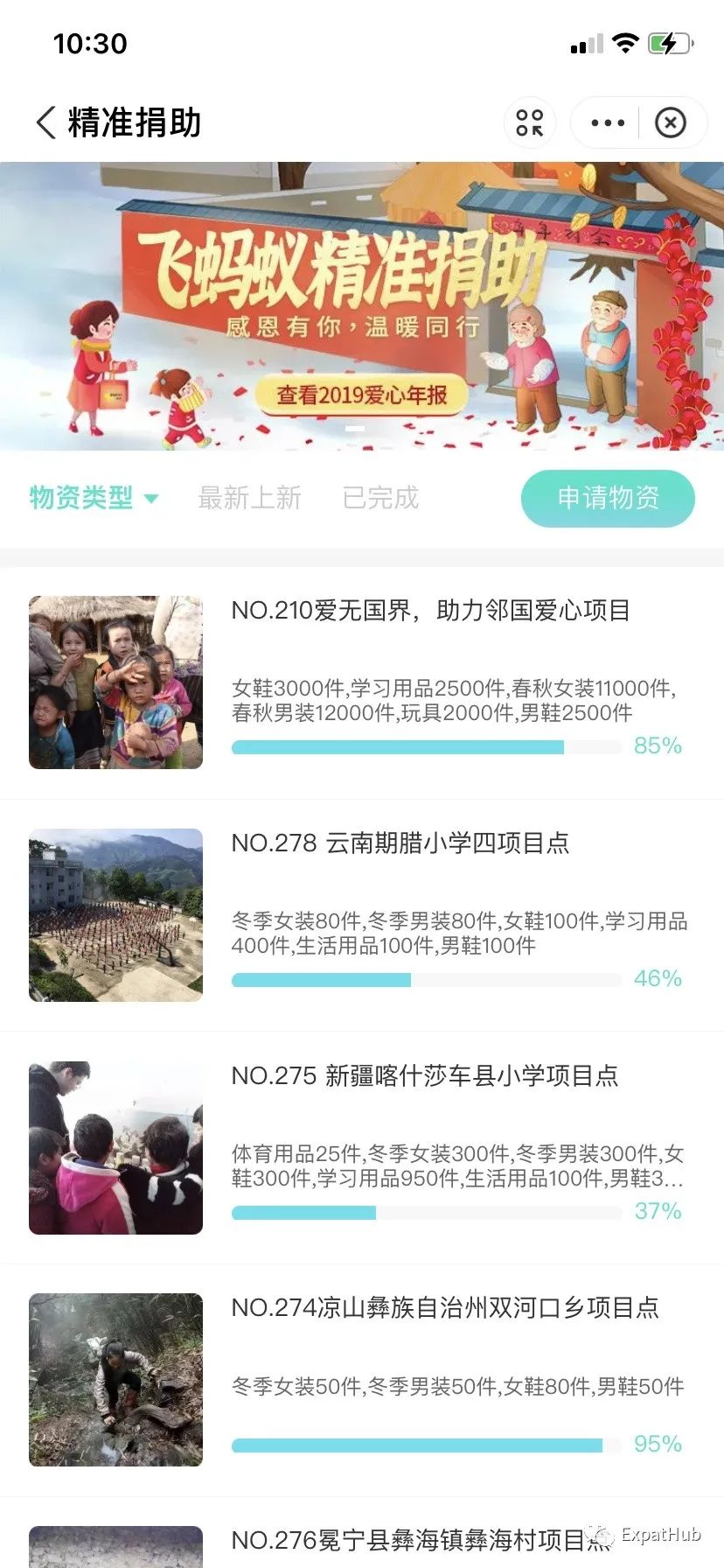
Task: Open the mini-program shortcut grid icon
Action: click(529, 122)
